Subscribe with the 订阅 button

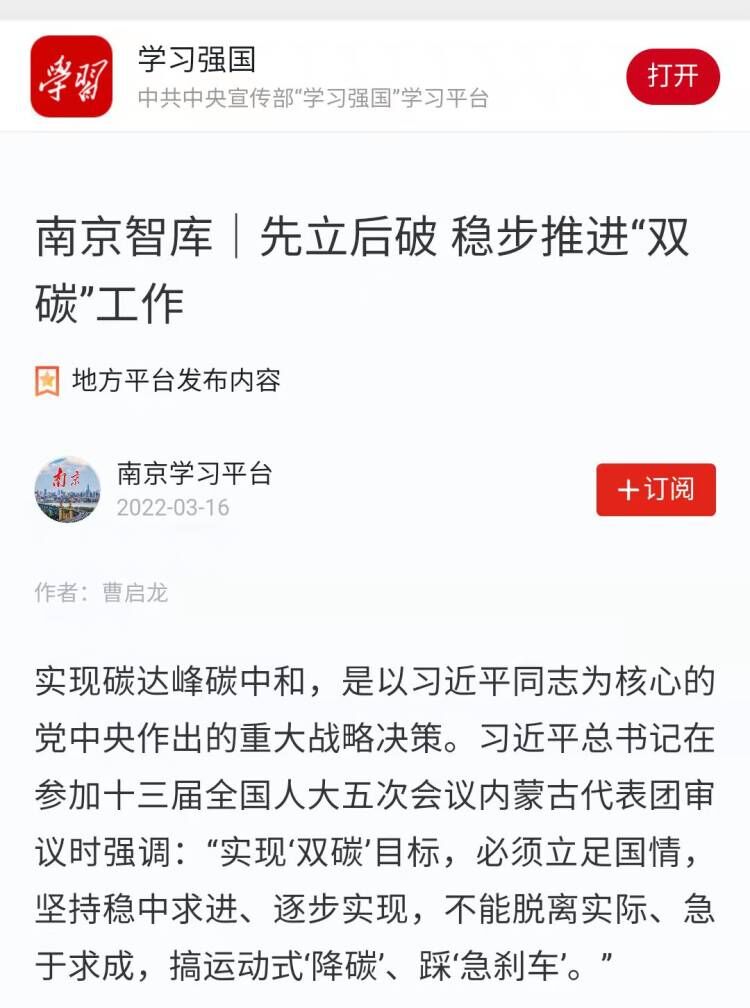[656, 490]
